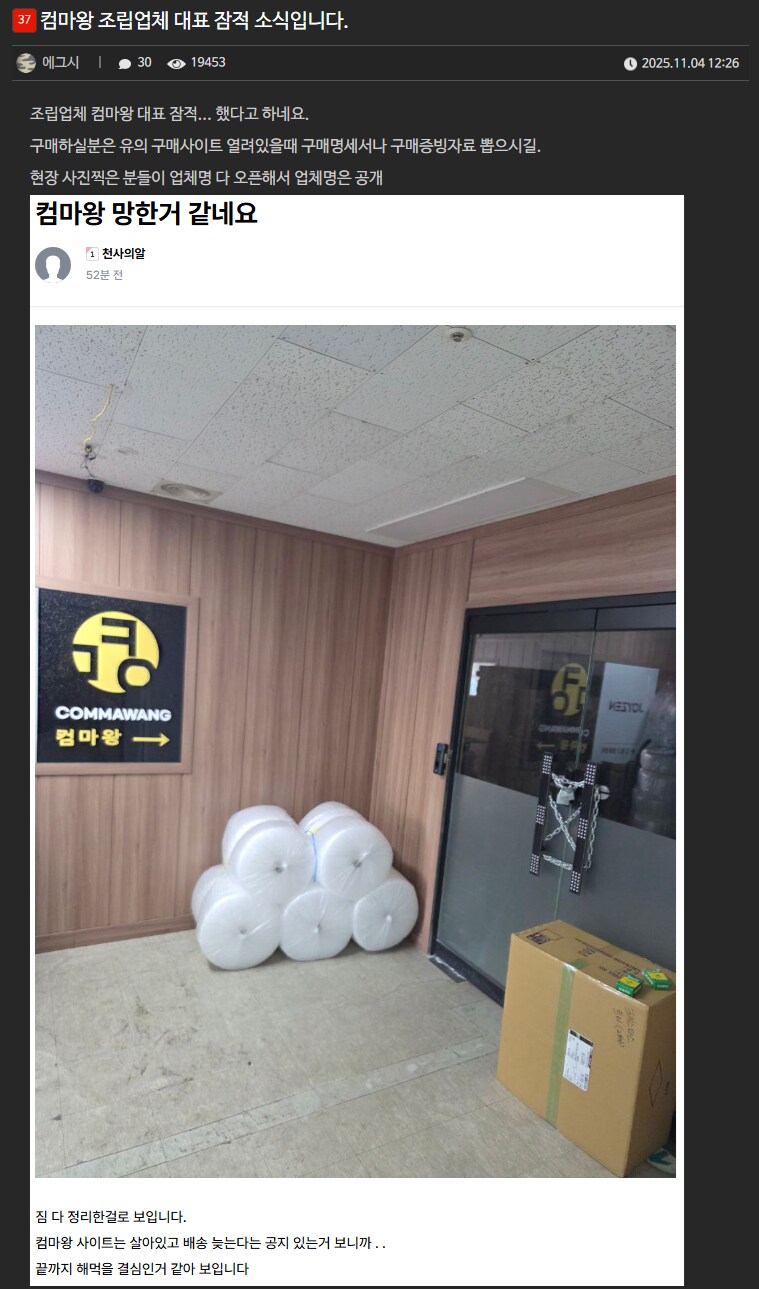Click the clock icon beside the timestamp

click(630, 64)
